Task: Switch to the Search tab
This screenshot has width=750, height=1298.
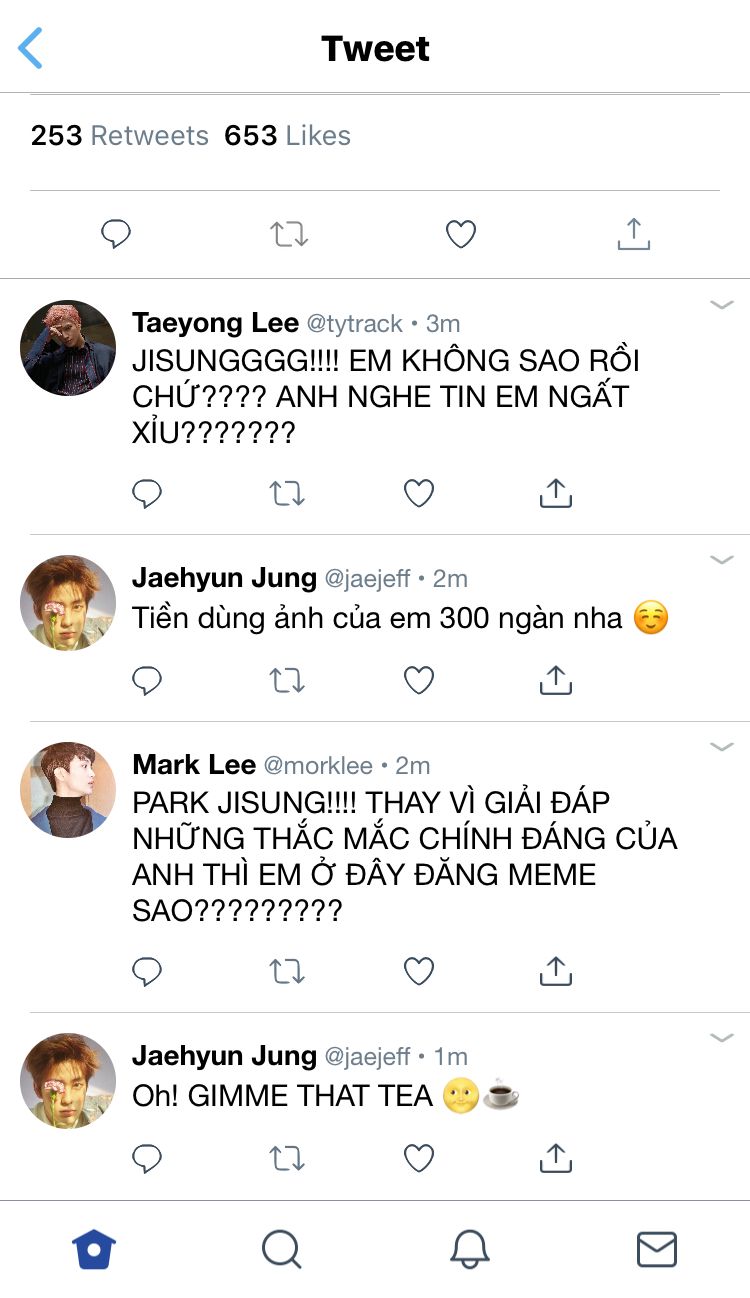Action: pos(281,1249)
